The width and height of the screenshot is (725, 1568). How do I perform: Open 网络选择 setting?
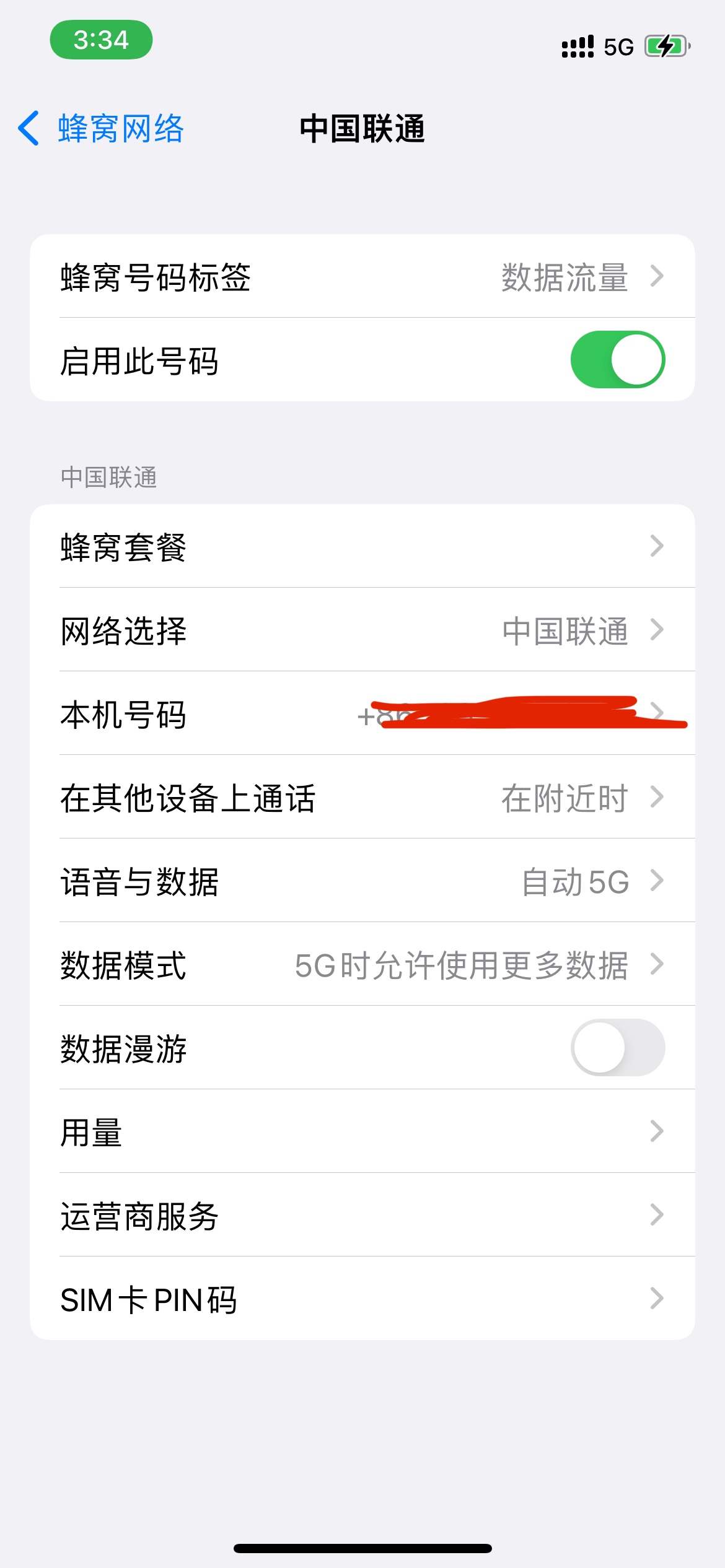tap(362, 630)
